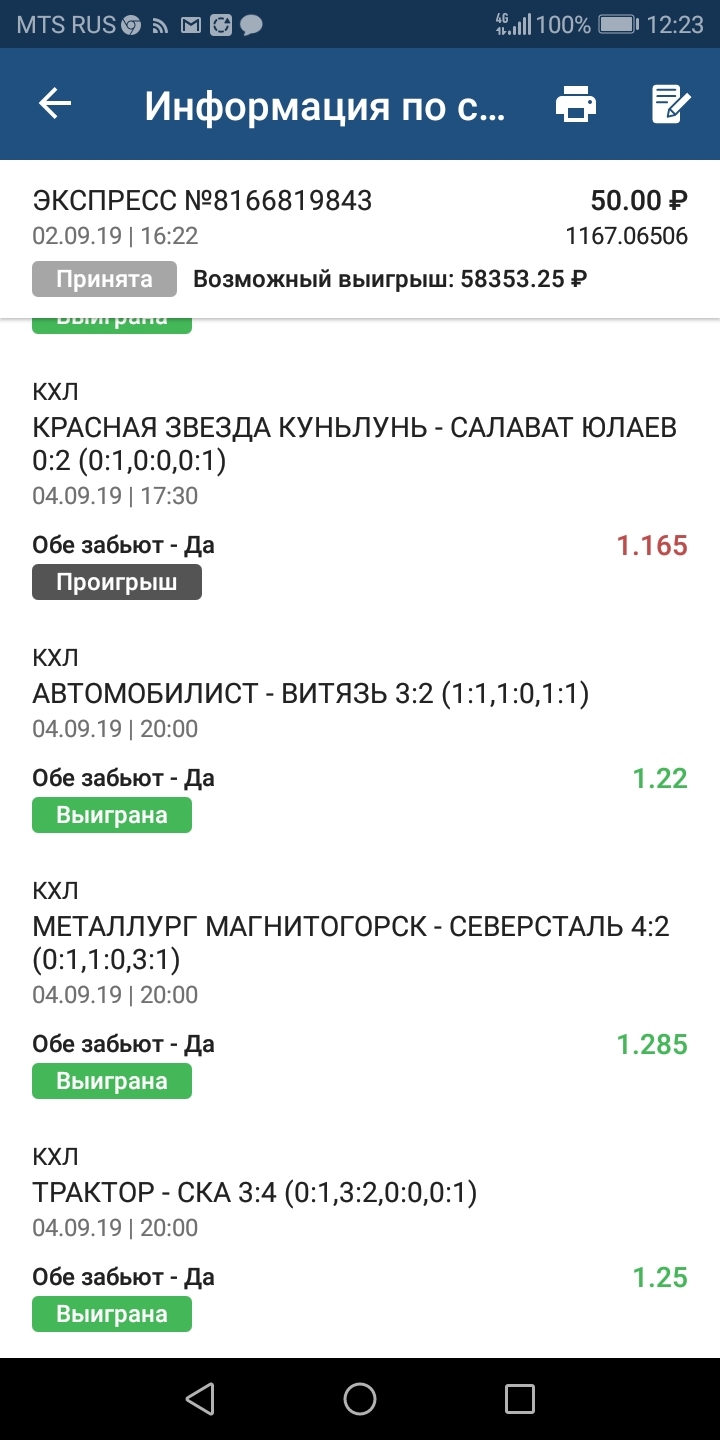Open the Красная Звезда Куньлунь - Салават Юлаев match
This screenshot has width=720, height=1440.
pos(360,490)
